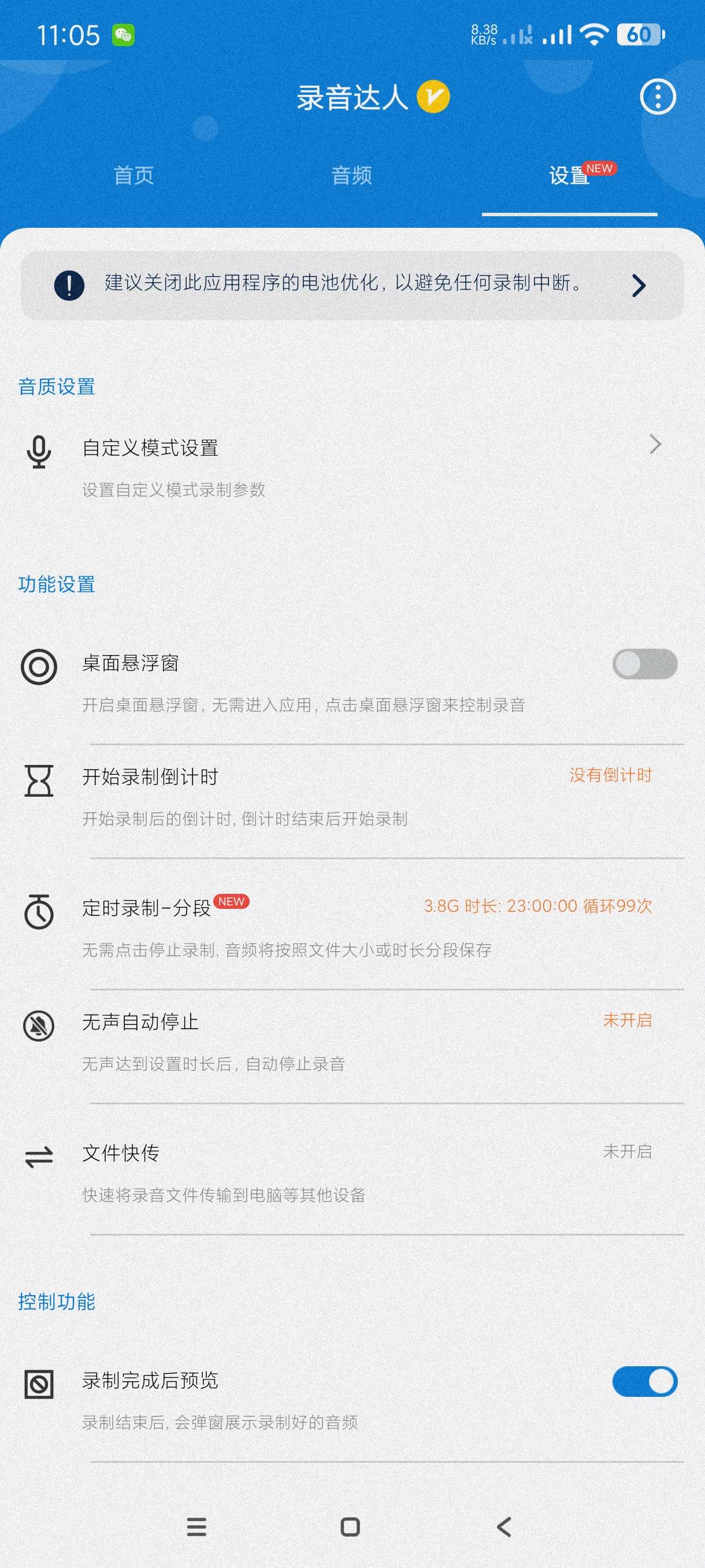
Task: Switch to the 音频 tab
Action: pos(351,176)
